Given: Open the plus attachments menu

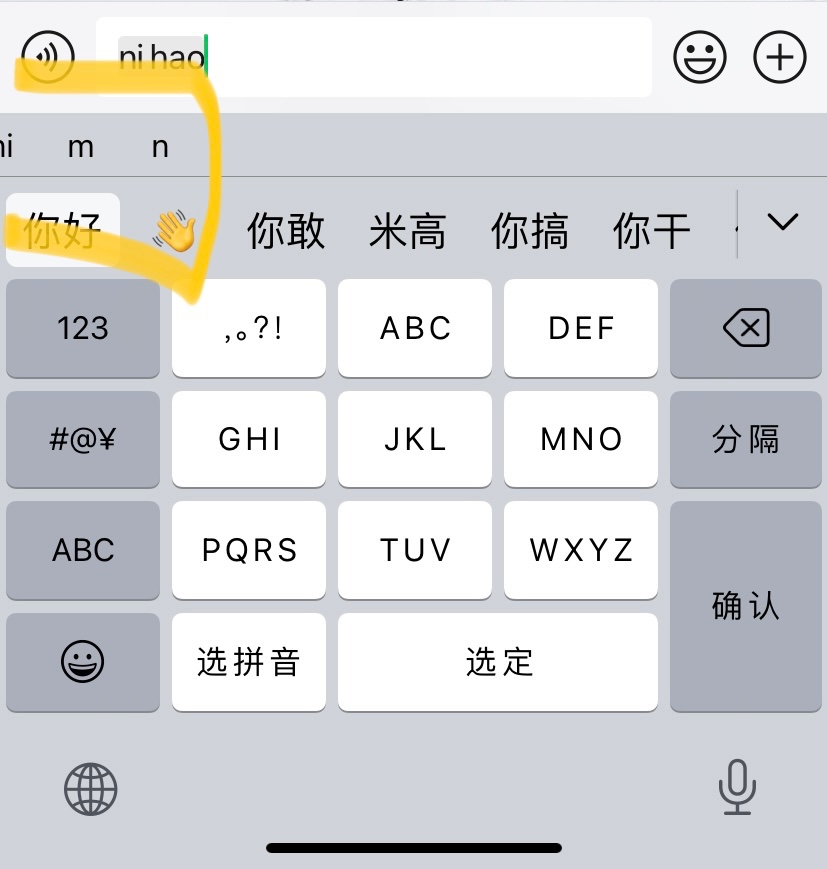Looking at the screenshot, I should [x=779, y=57].
